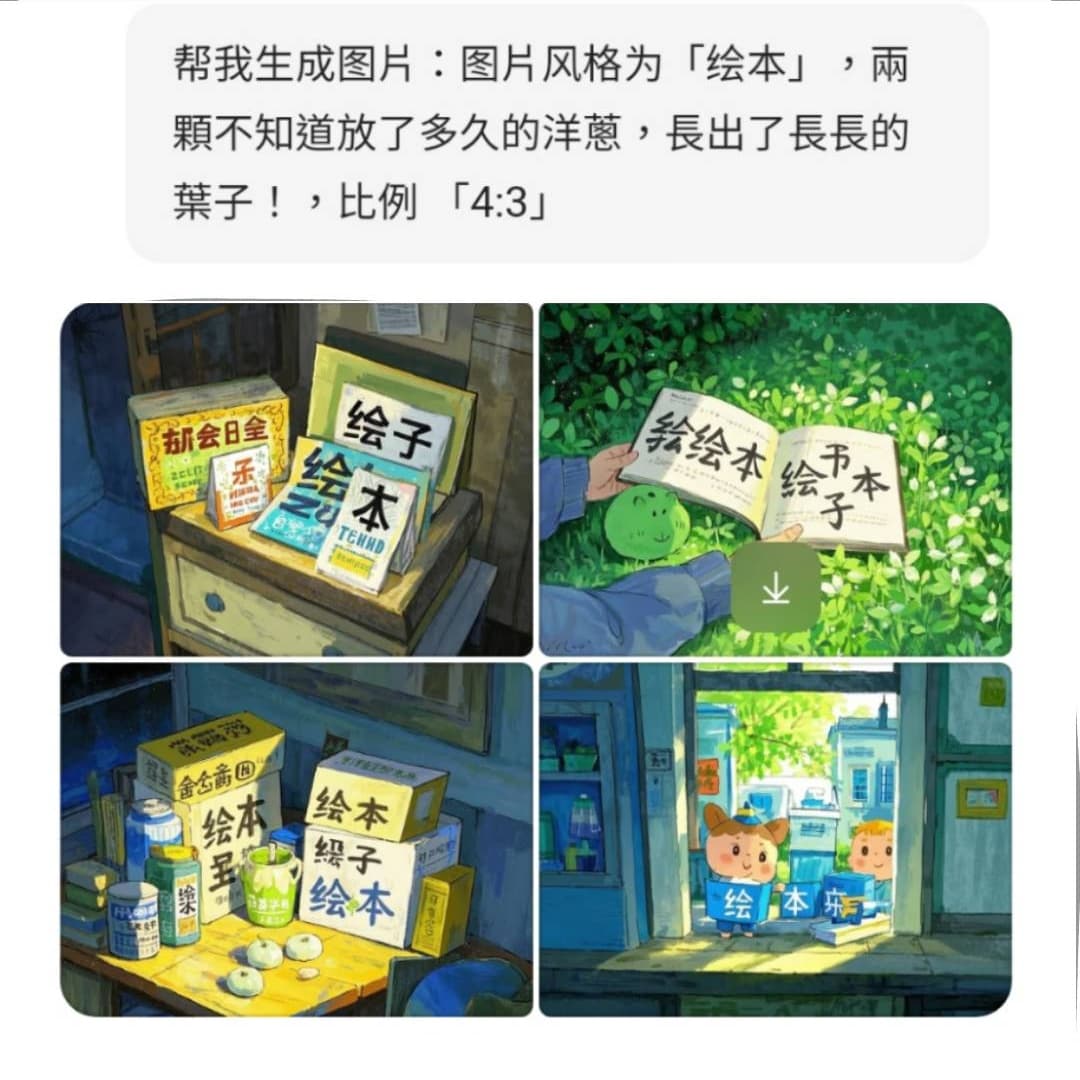The height and width of the screenshot is (1080, 1080).
Task: Download the open-book garden image
Action: point(775,588)
